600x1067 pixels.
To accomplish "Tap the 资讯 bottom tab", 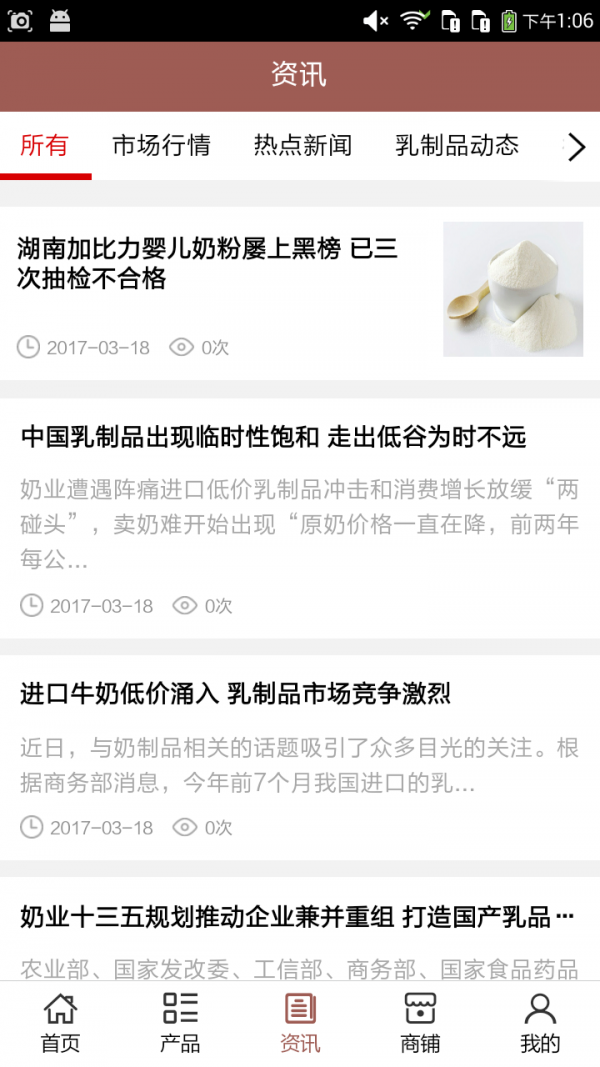I will [300, 1023].
